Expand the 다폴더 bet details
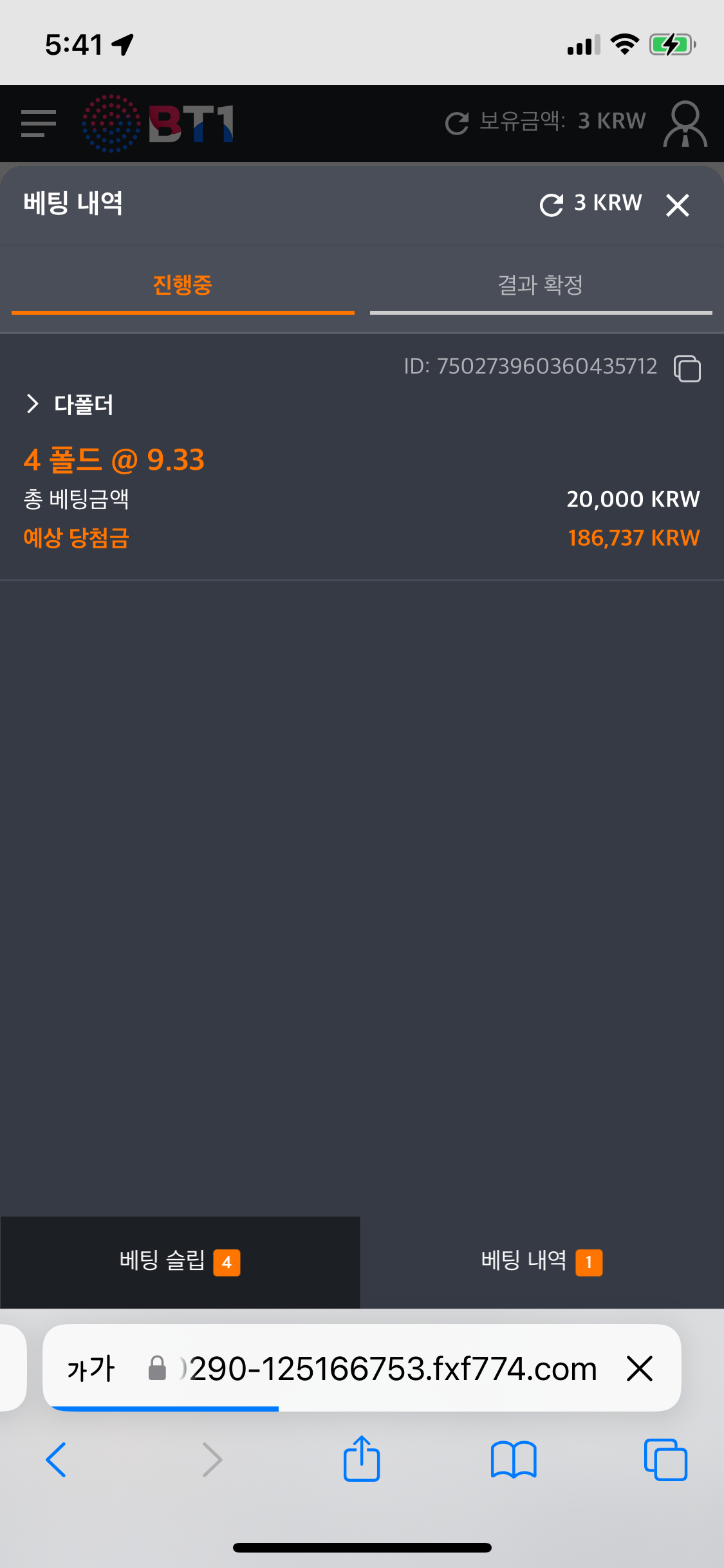 point(33,404)
